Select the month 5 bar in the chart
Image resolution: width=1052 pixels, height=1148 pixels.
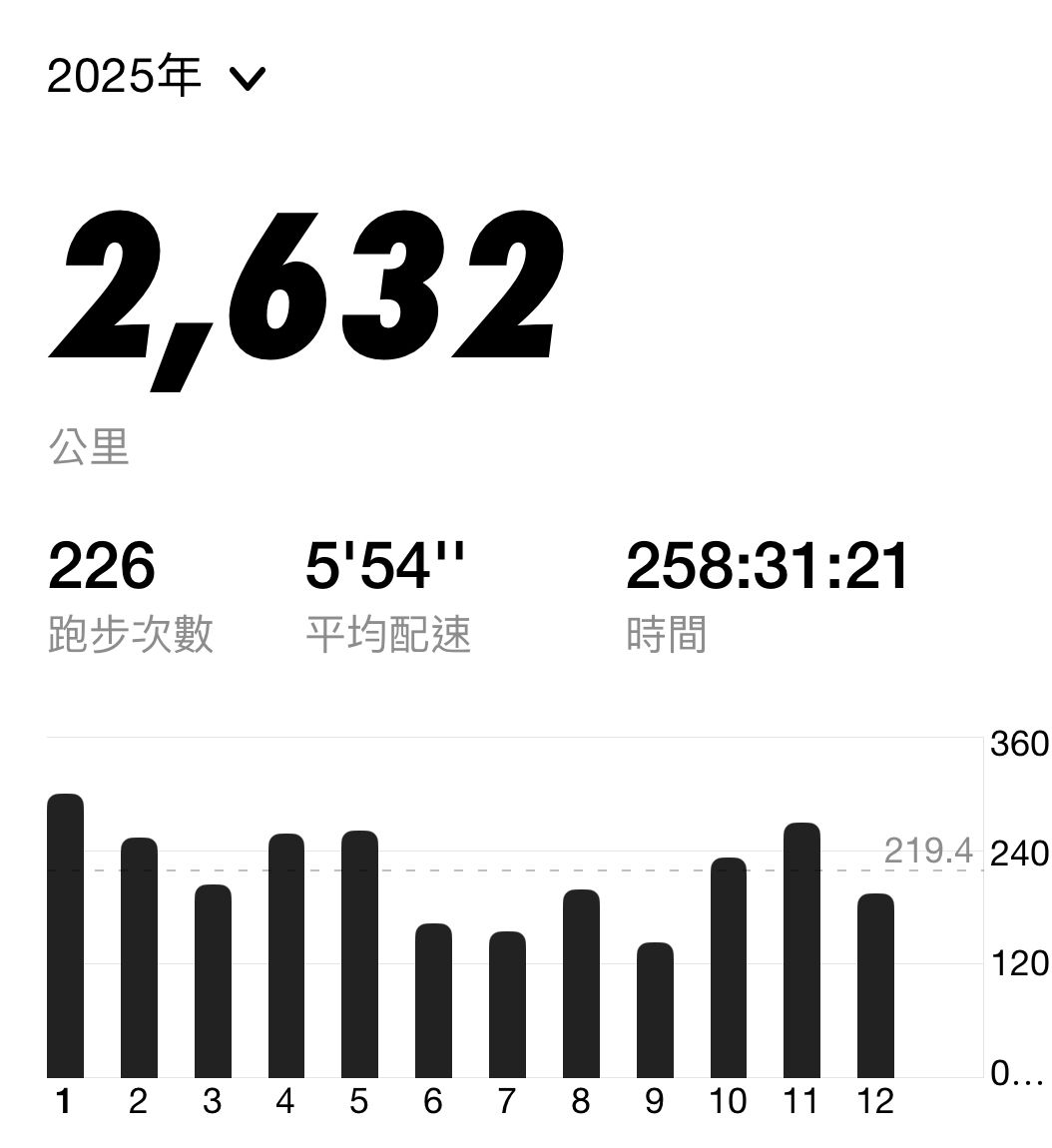[359, 953]
